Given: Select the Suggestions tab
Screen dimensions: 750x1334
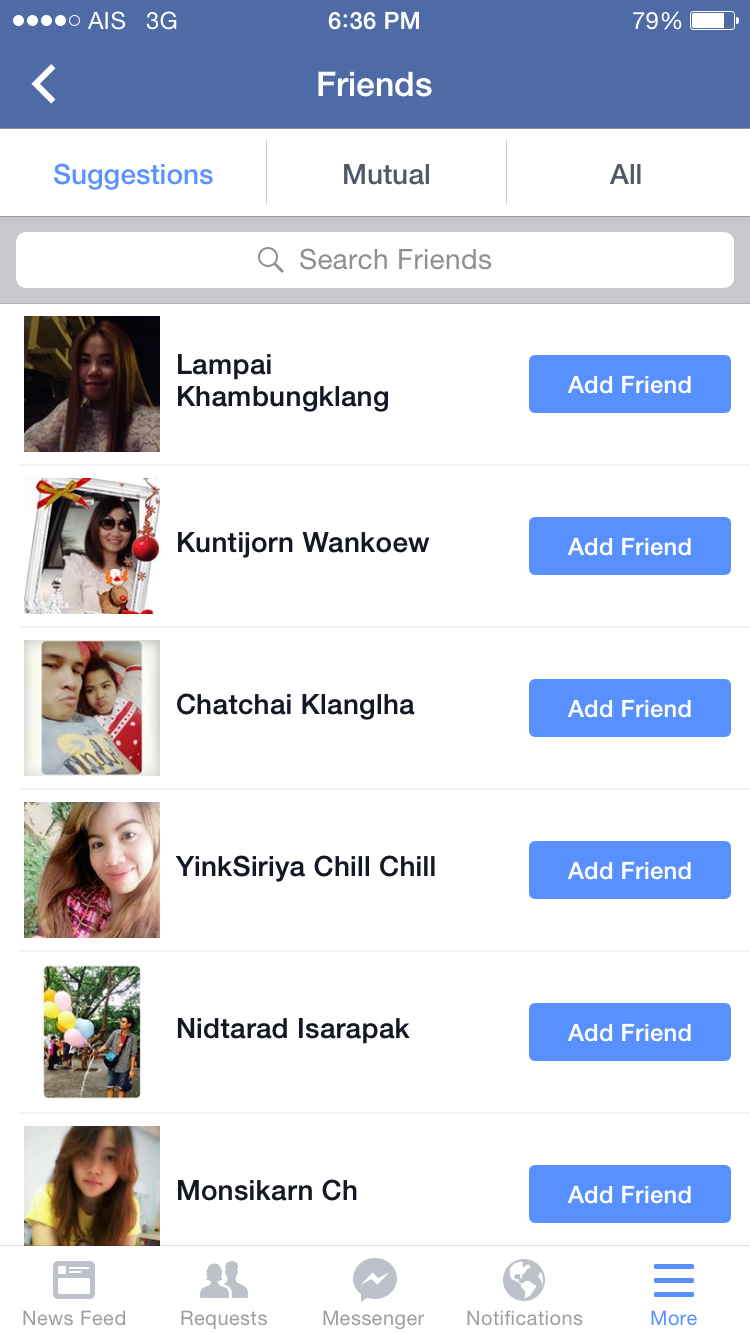Looking at the screenshot, I should pyautogui.click(x=133, y=175).
